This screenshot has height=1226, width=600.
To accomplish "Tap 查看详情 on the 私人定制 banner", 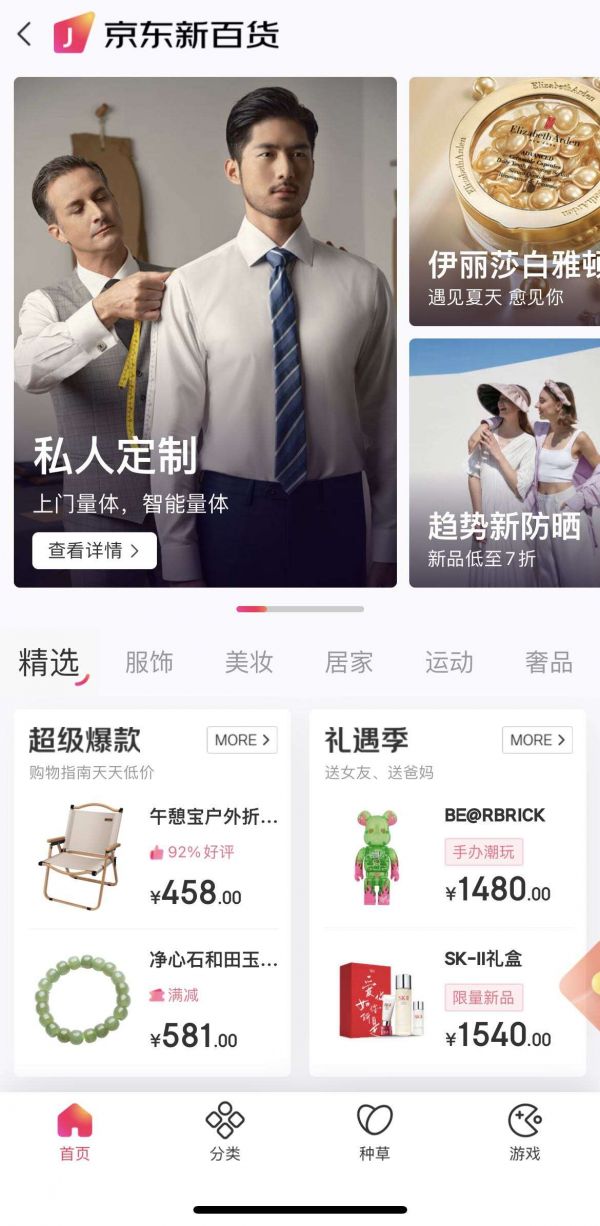I will [94, 550].
